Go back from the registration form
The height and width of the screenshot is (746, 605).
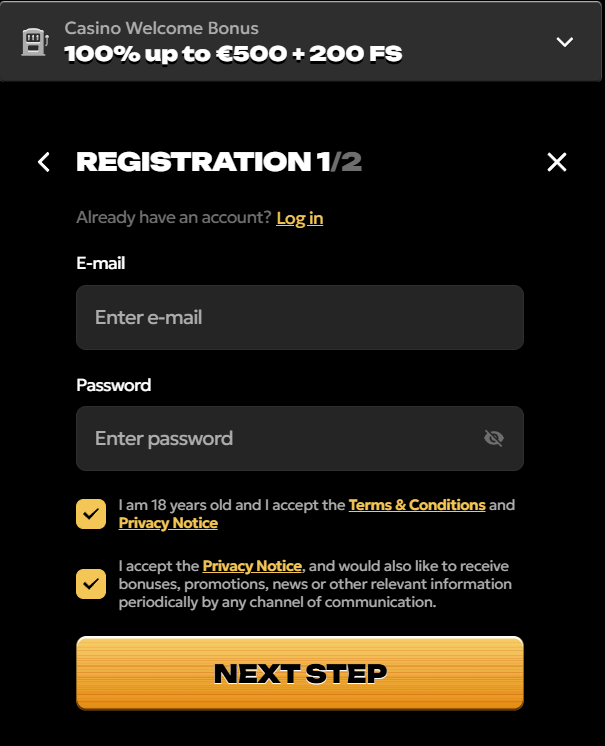[x=43, y=162]
